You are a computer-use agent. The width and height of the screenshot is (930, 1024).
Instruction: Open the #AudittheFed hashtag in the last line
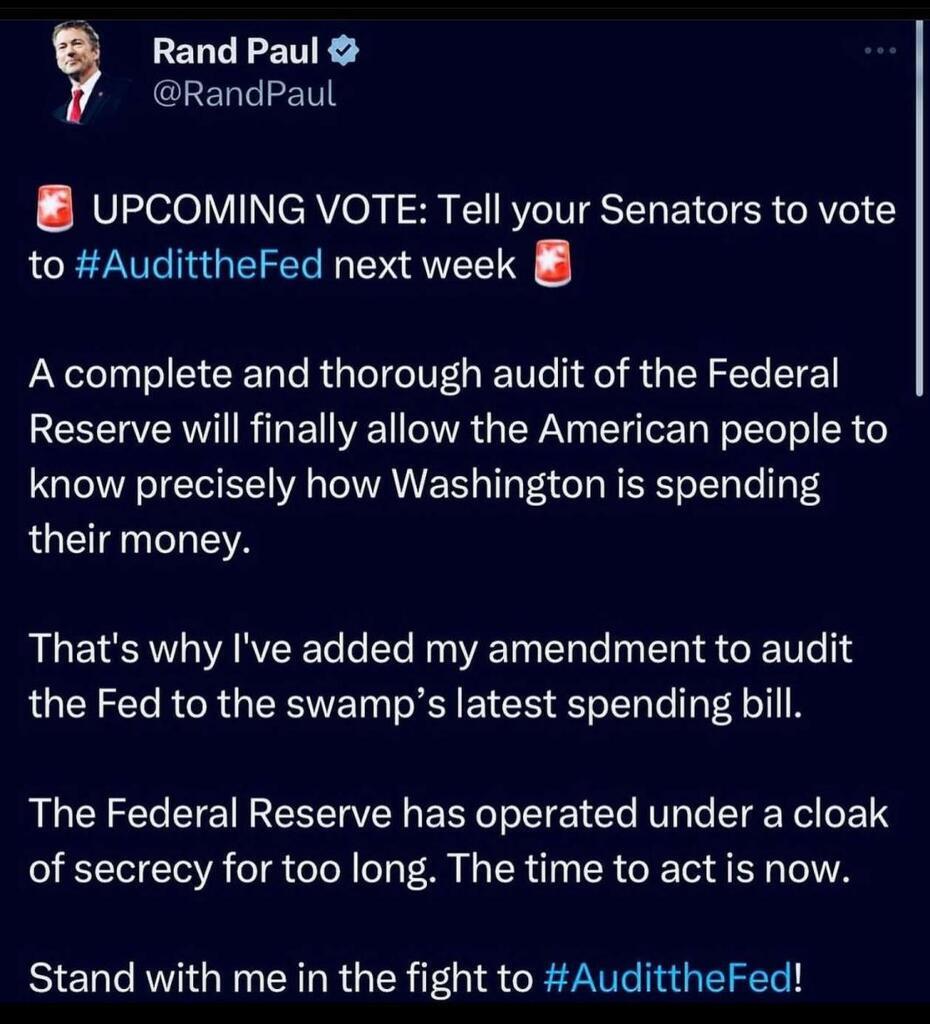(666, 977)
